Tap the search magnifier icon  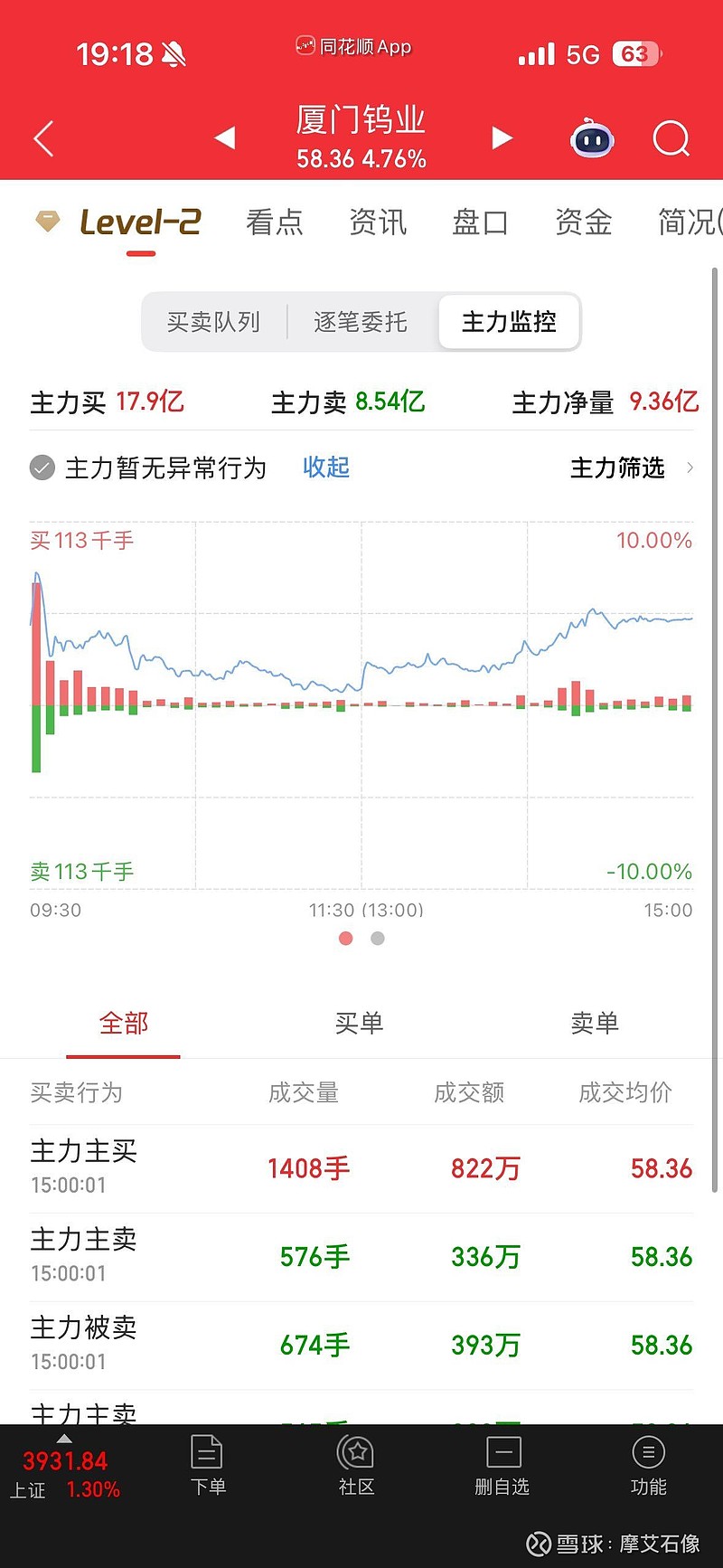[671, 138]
